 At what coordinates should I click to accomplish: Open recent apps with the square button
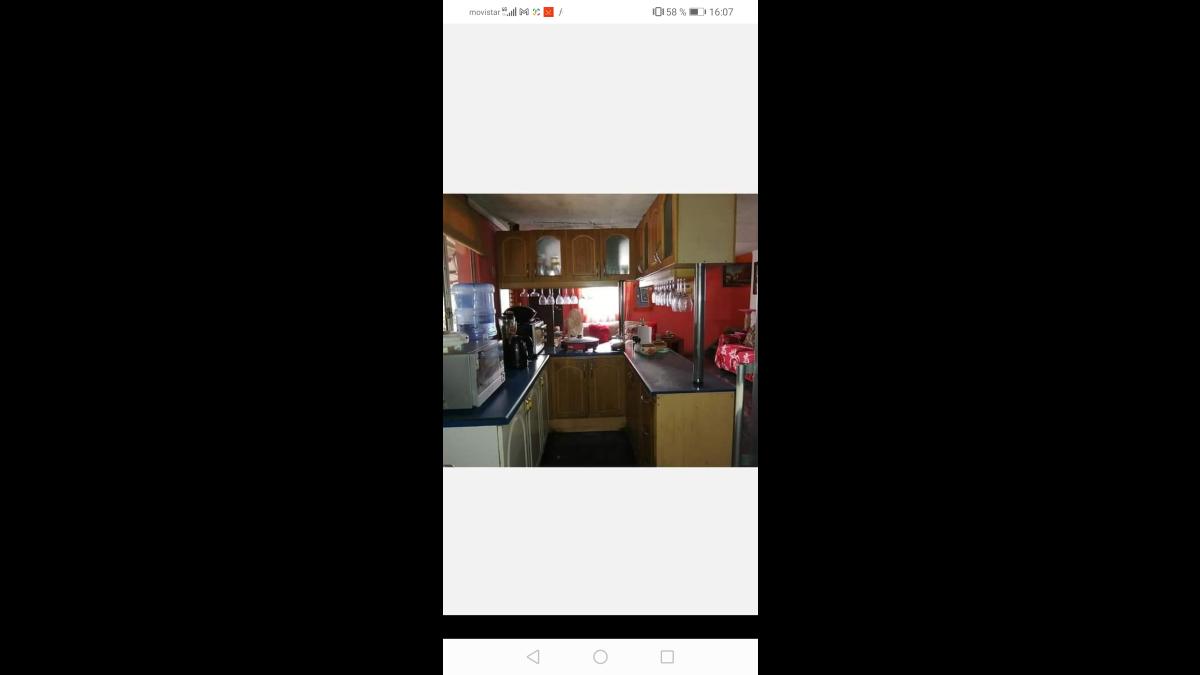(667, 657)
